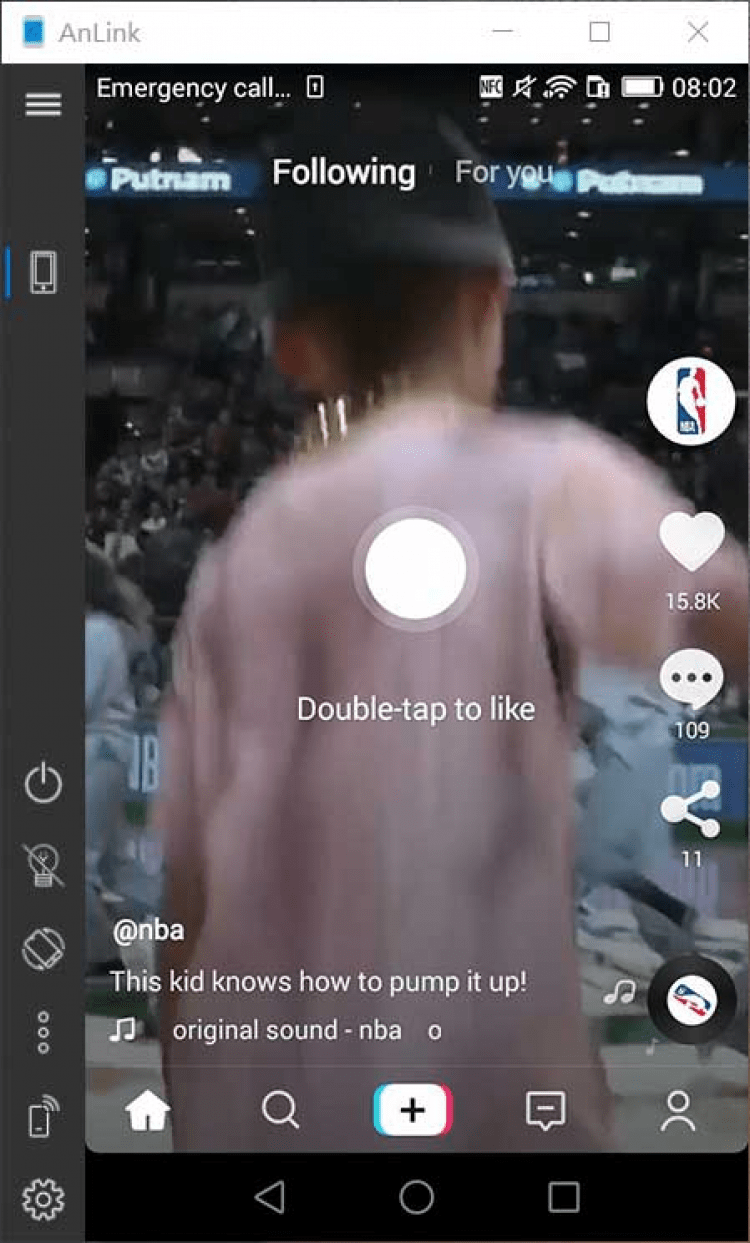Screen dimensions: 750x1243
Task: Switch to the For you feed
Action: (503, 173)
